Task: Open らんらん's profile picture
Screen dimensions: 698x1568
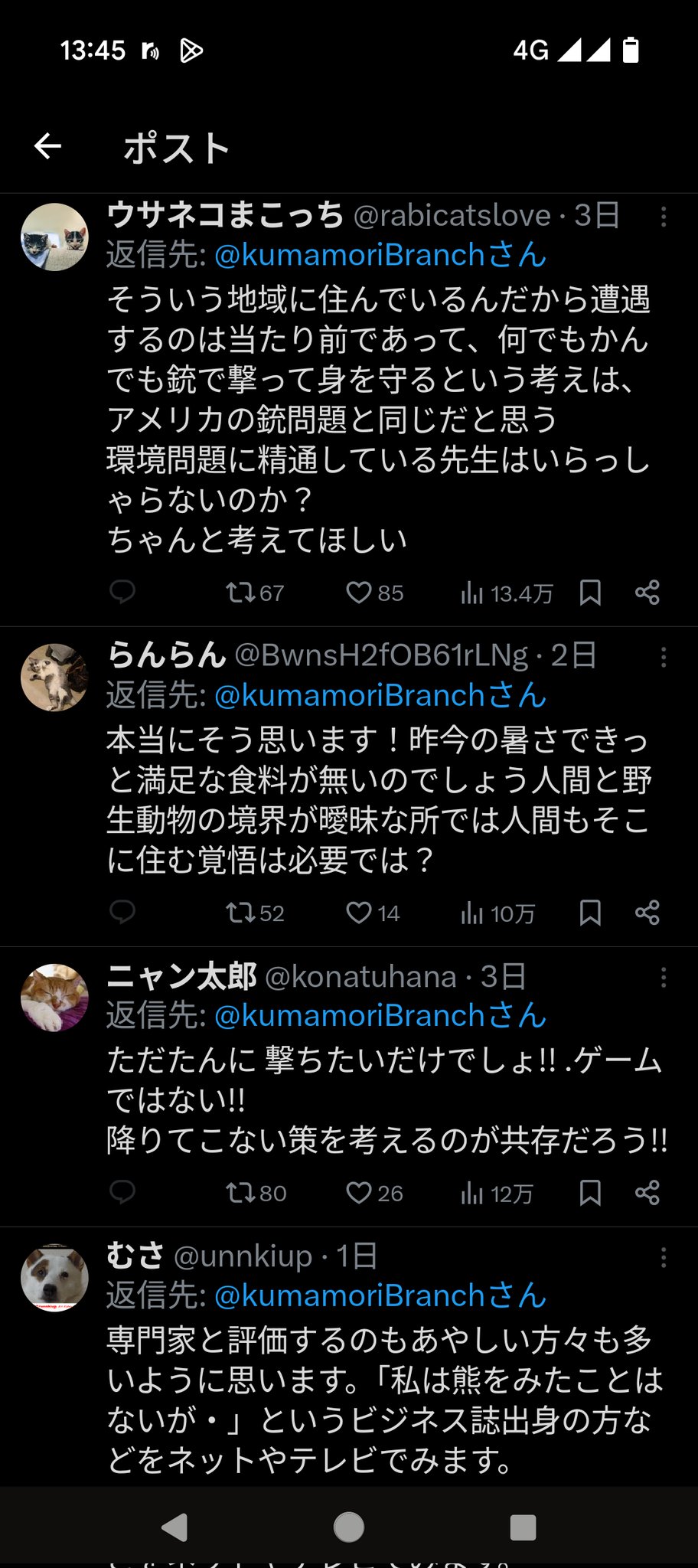Action: point(54,677)
